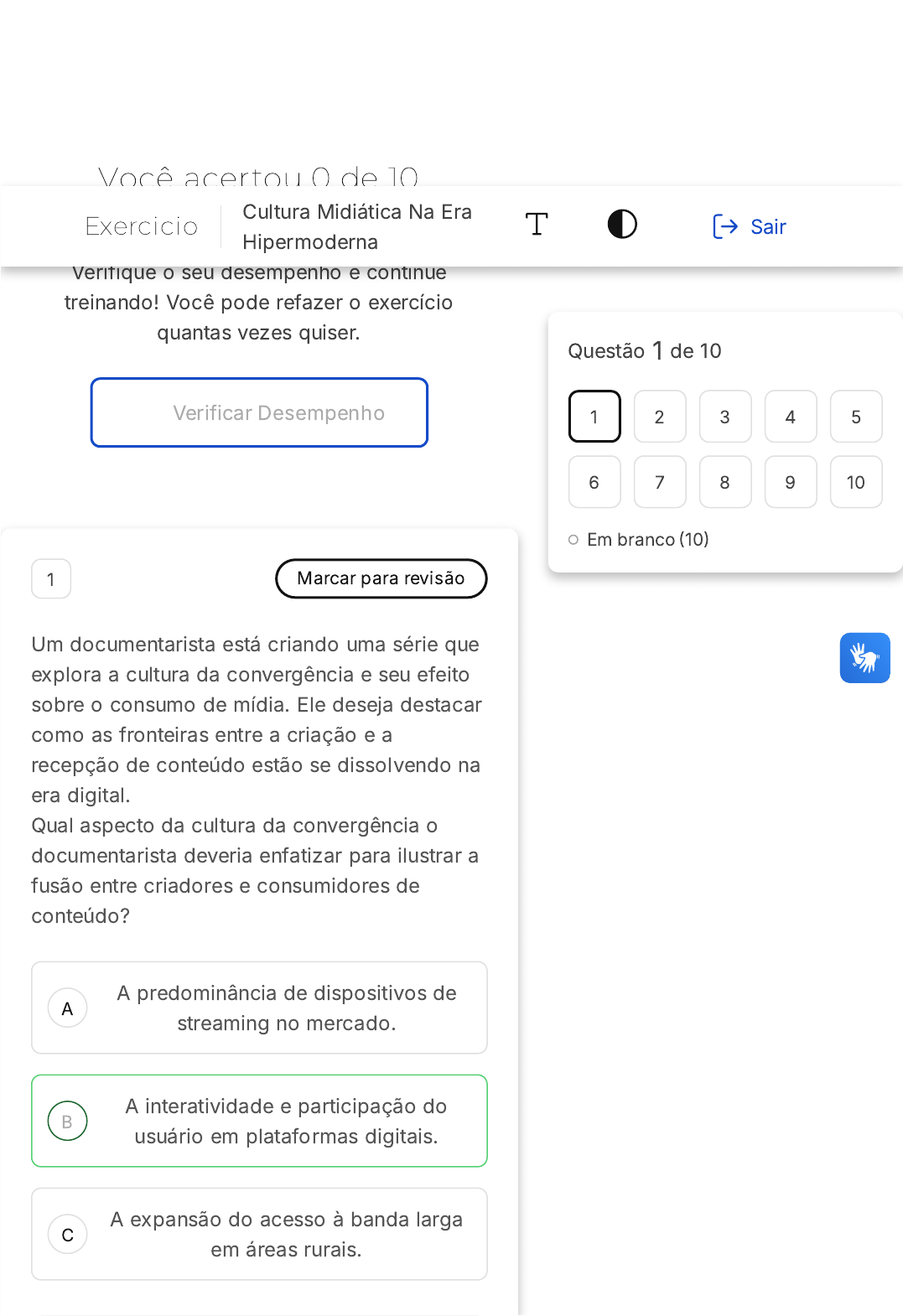Screen dimensions: 903x1316
Task: Select answer A about streaming devices
Action: [259, 1008]
